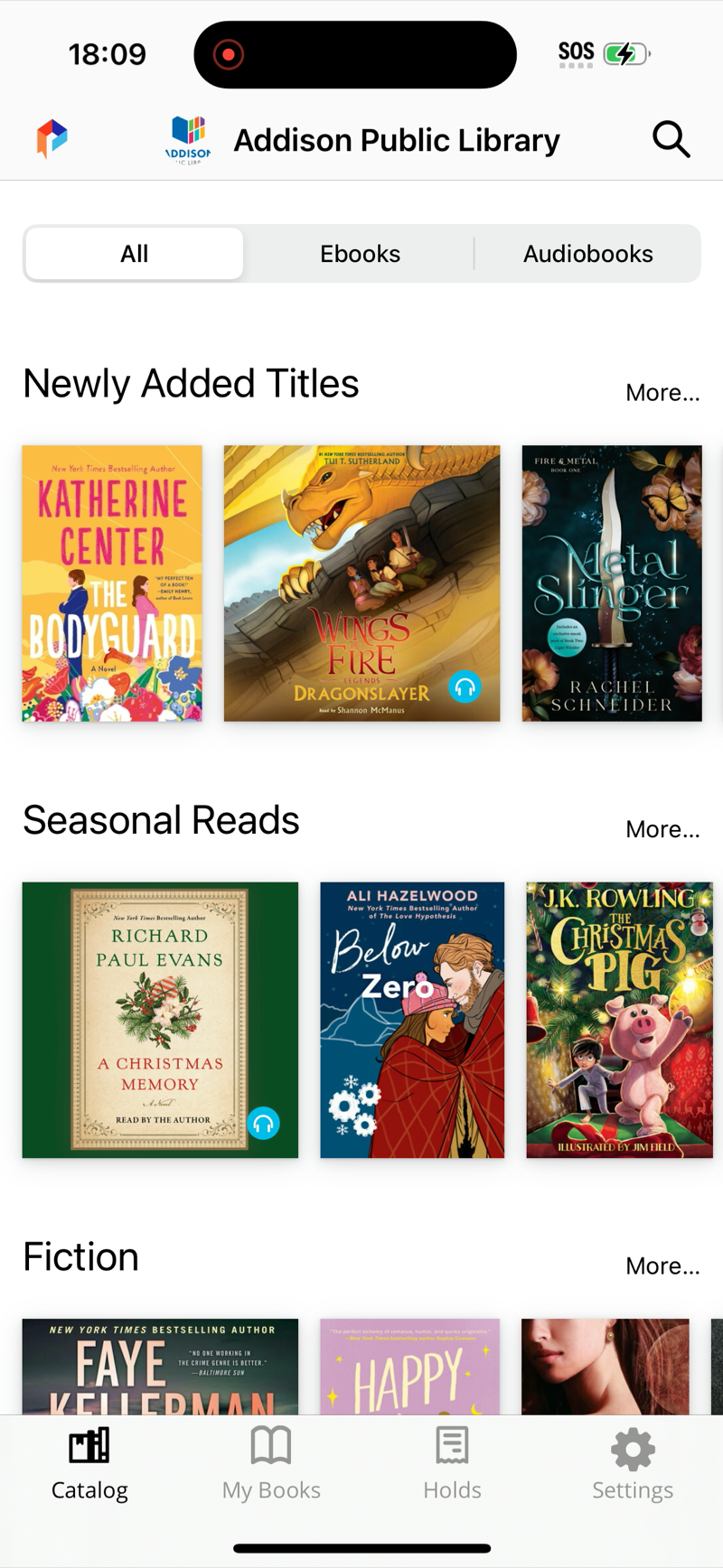The height and width of the screenshot is (1568, 723).
Task: Open A Christmas Memory audiobook
Action: [x=160, y=1020]
